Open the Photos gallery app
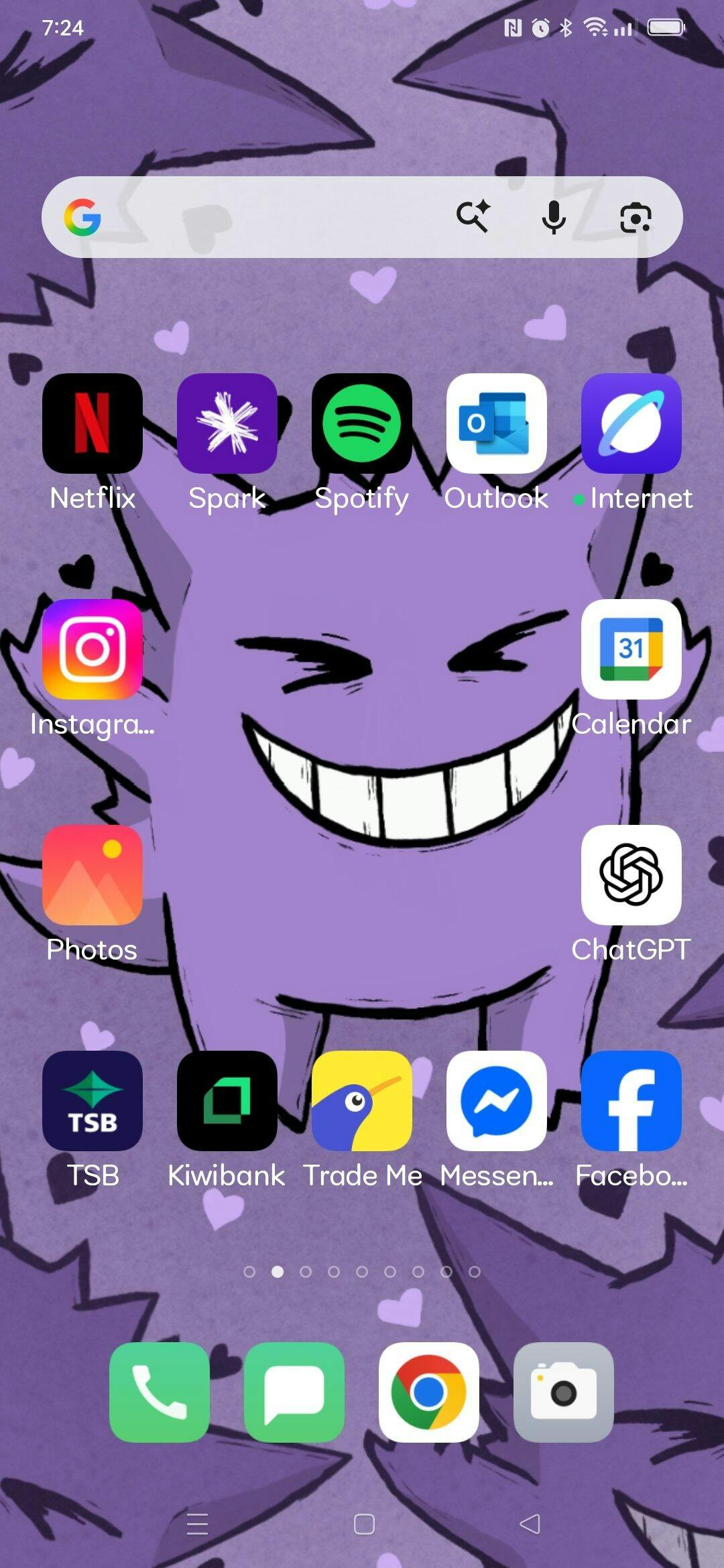The image size is (724, 1568). (93, 875)
